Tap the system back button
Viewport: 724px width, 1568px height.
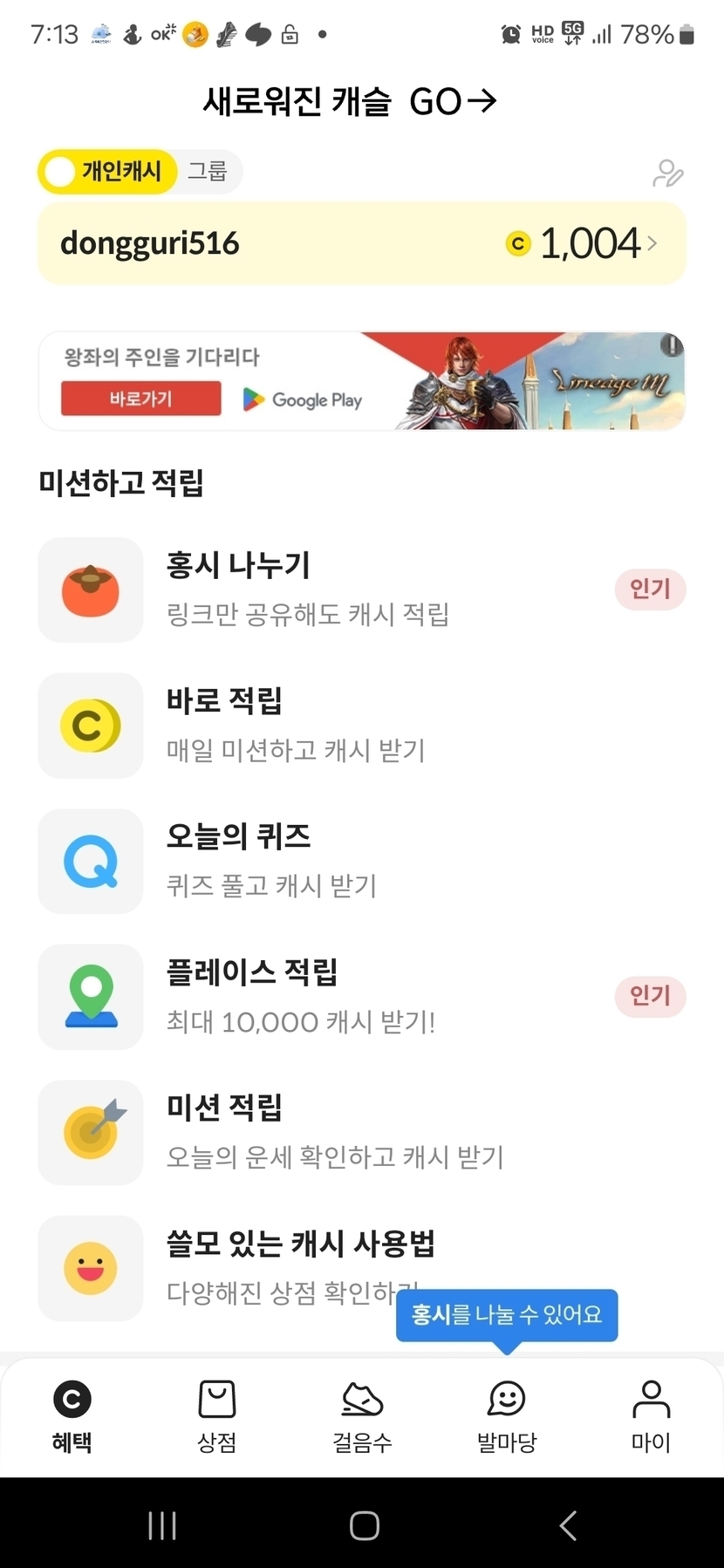tap(568, 1525)
